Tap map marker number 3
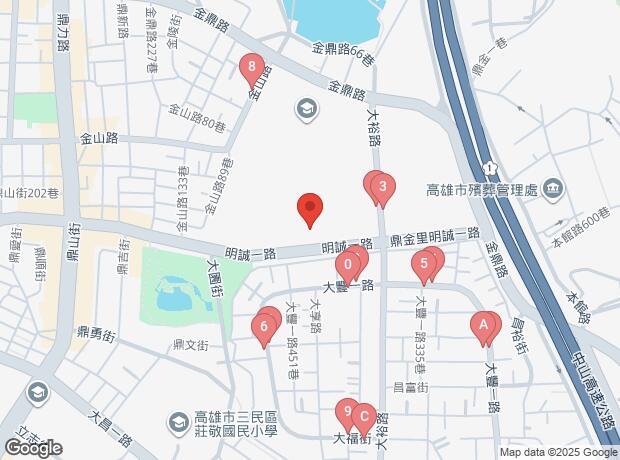The width and height of the screenshot is (620, 460). (381, 187)
